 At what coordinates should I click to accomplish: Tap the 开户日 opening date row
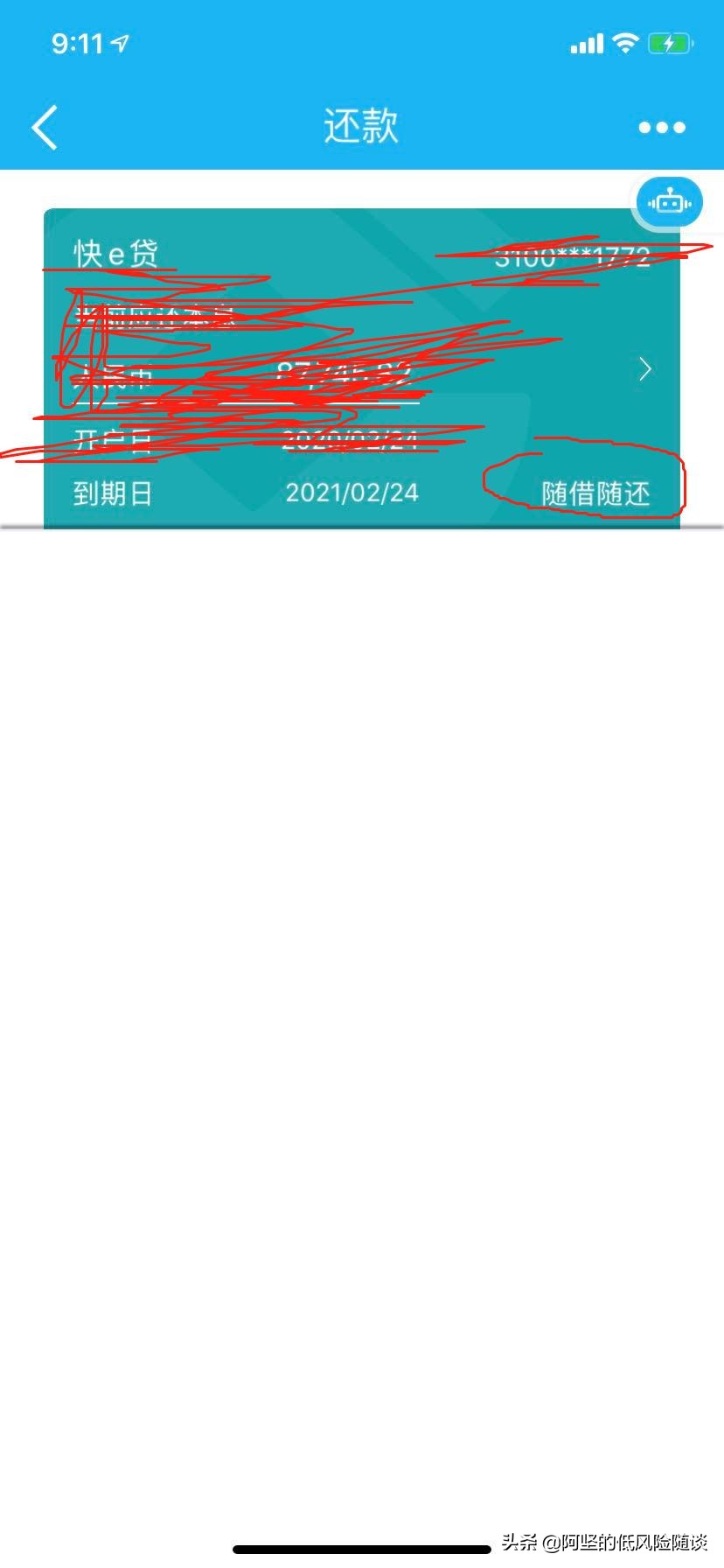112,437
